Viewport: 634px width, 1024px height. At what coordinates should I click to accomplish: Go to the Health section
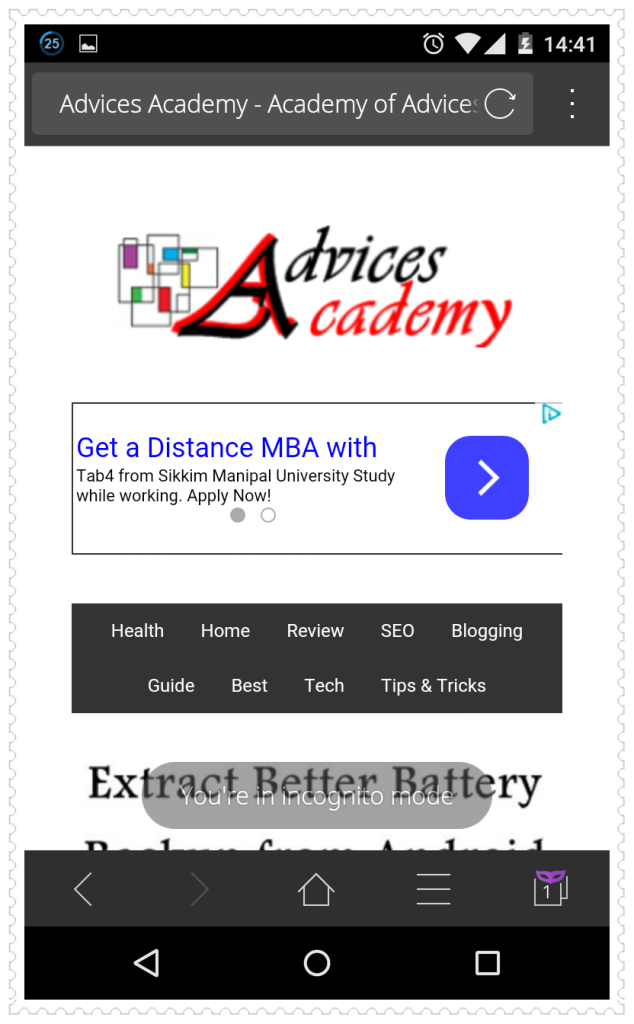pos(137,631)
